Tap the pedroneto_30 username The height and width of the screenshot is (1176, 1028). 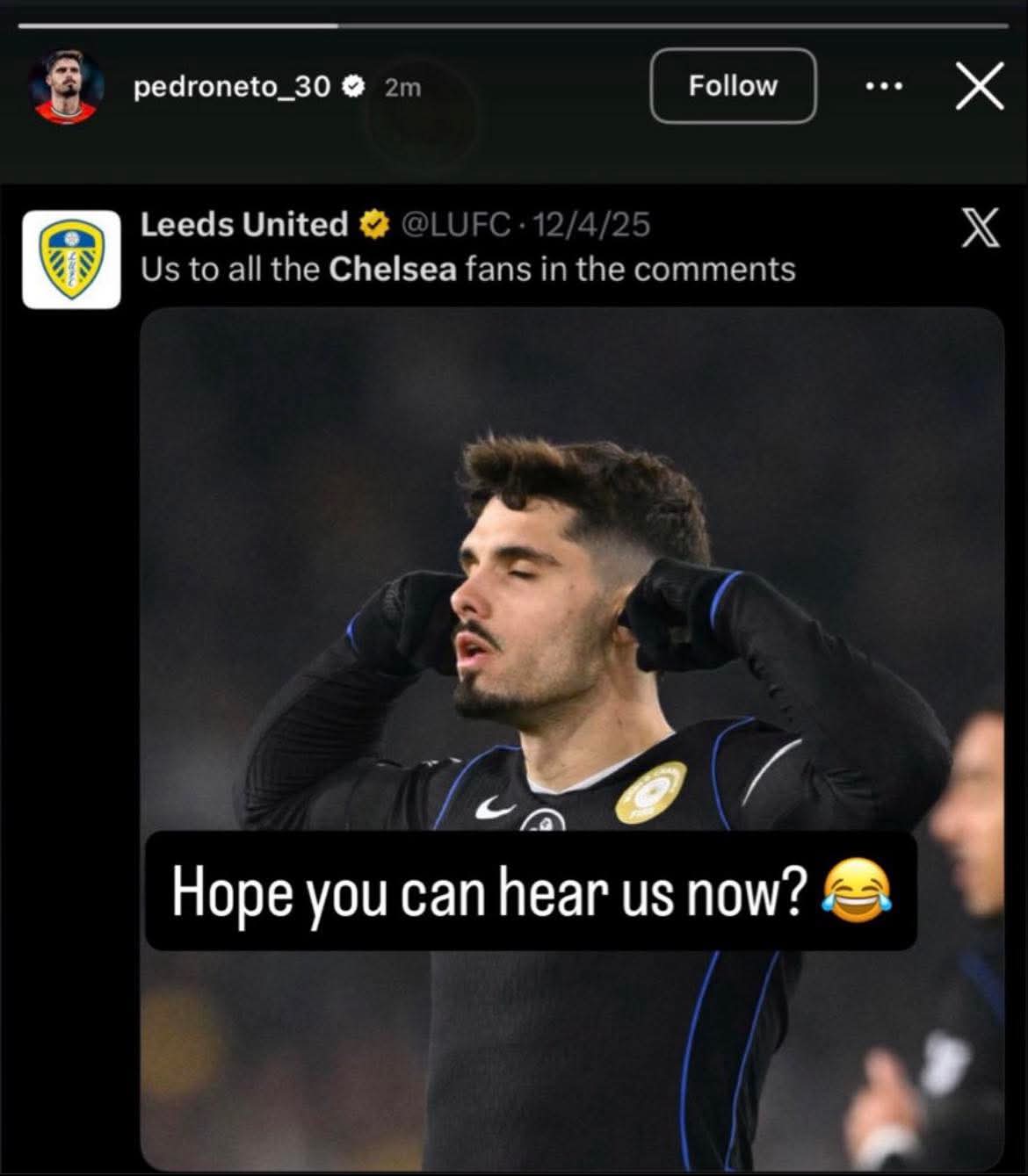232,87
